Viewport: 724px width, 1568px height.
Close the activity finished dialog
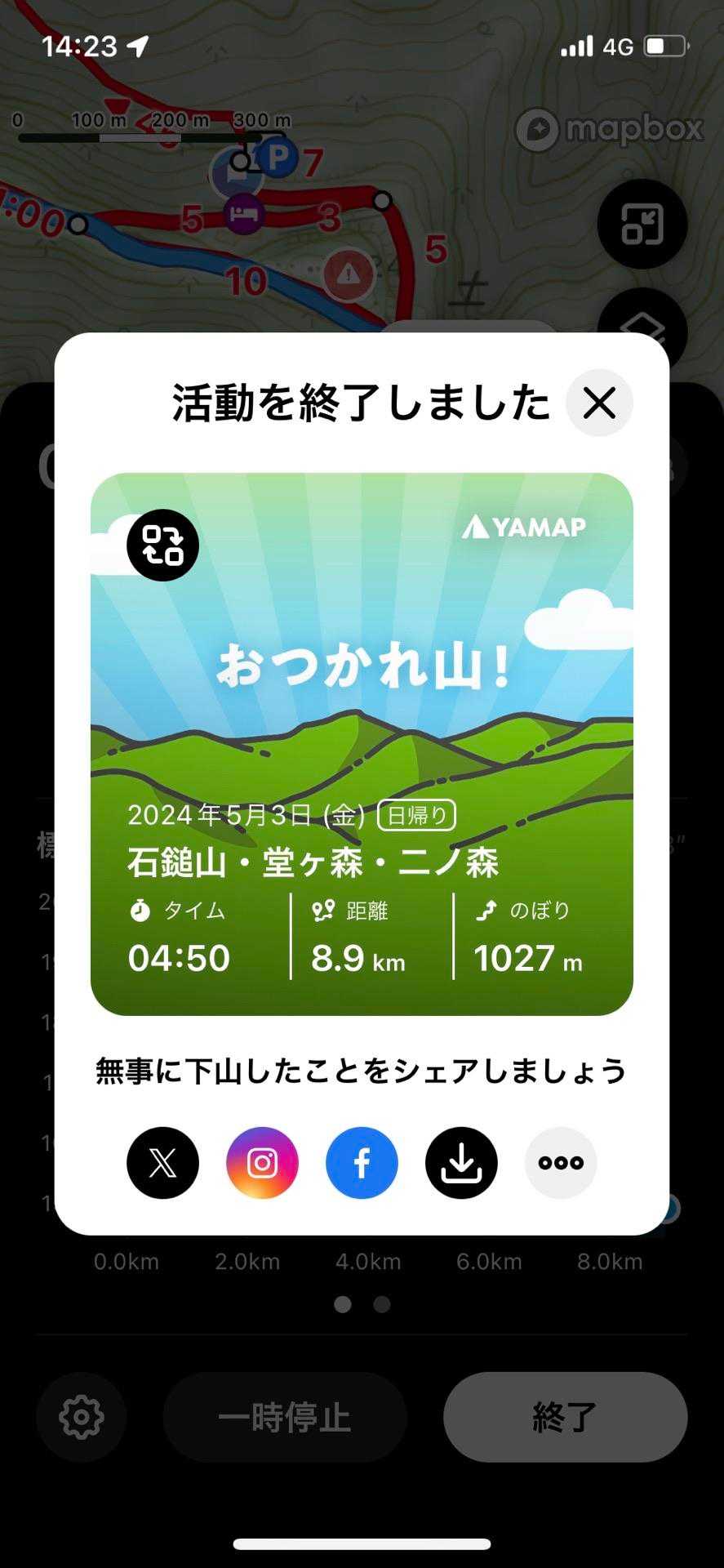pos(599,403)
